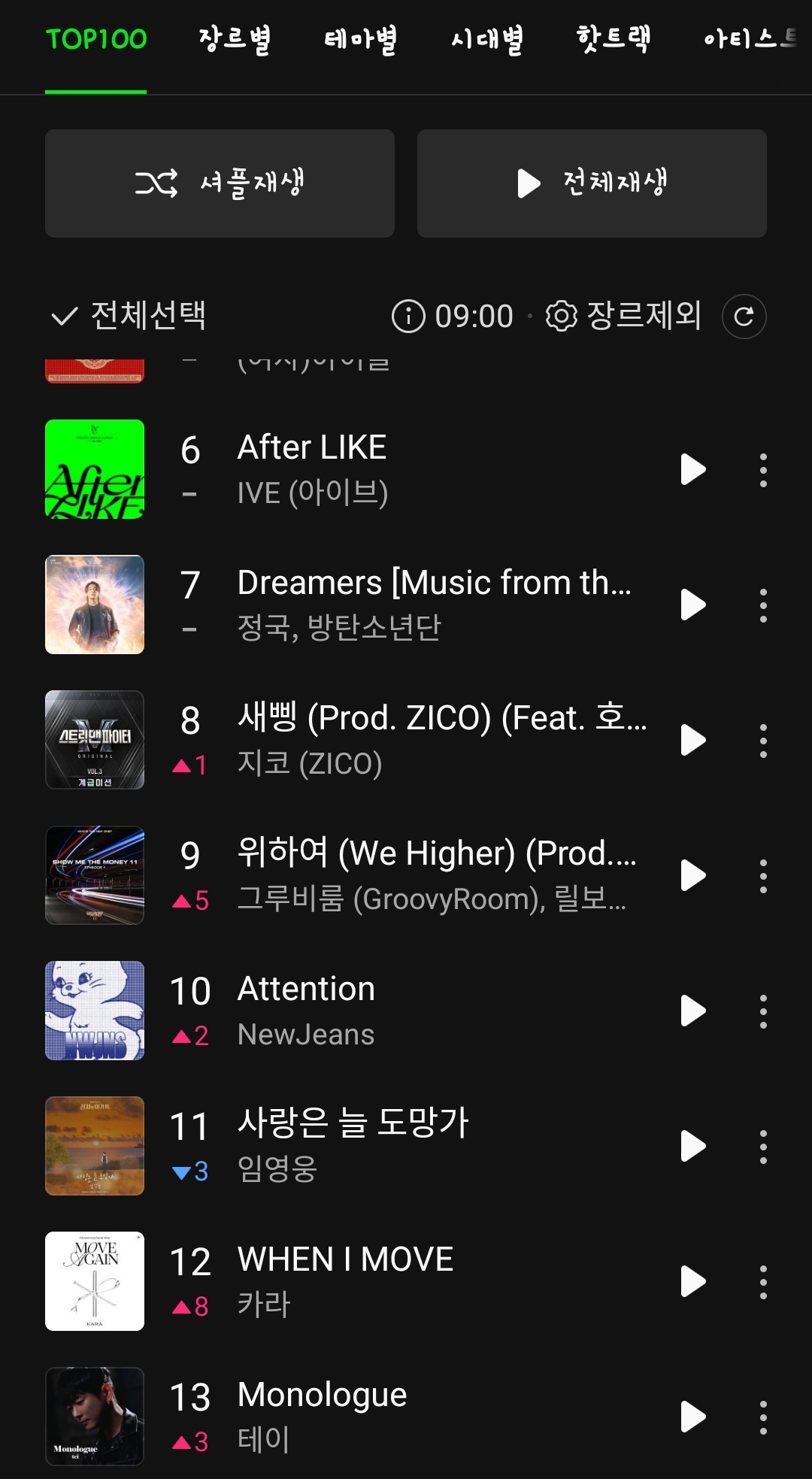Switch to the 장르별 tab
The height and width of the screenshot is (1479, 812).
pyautogui.click(x=235, y=40)
